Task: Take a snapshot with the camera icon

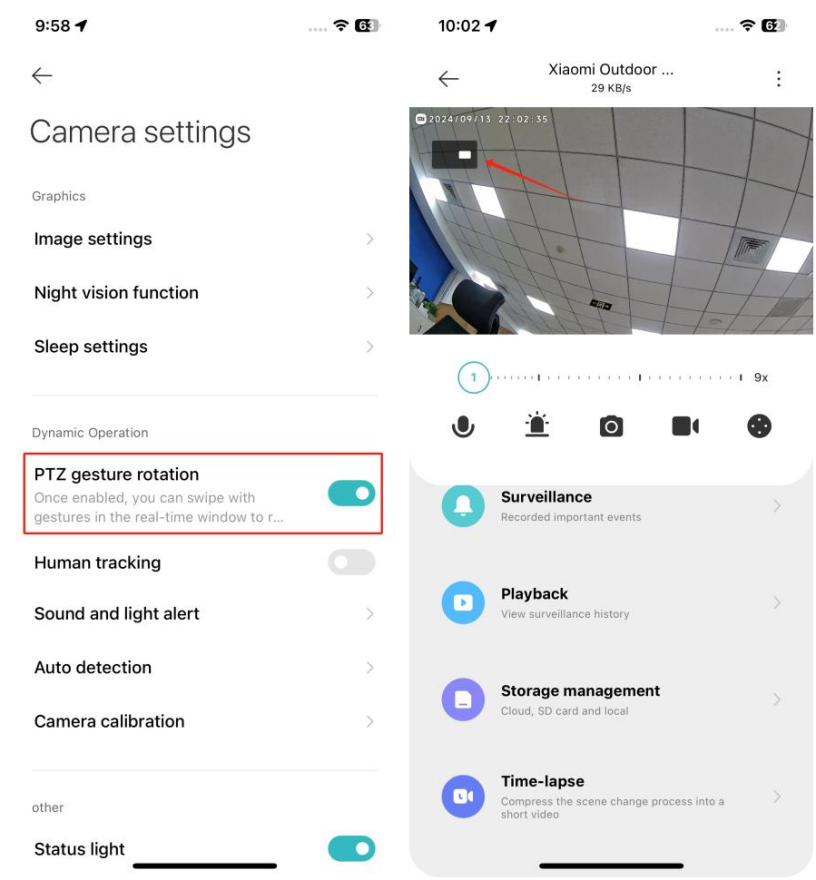Action: [611, 427]
